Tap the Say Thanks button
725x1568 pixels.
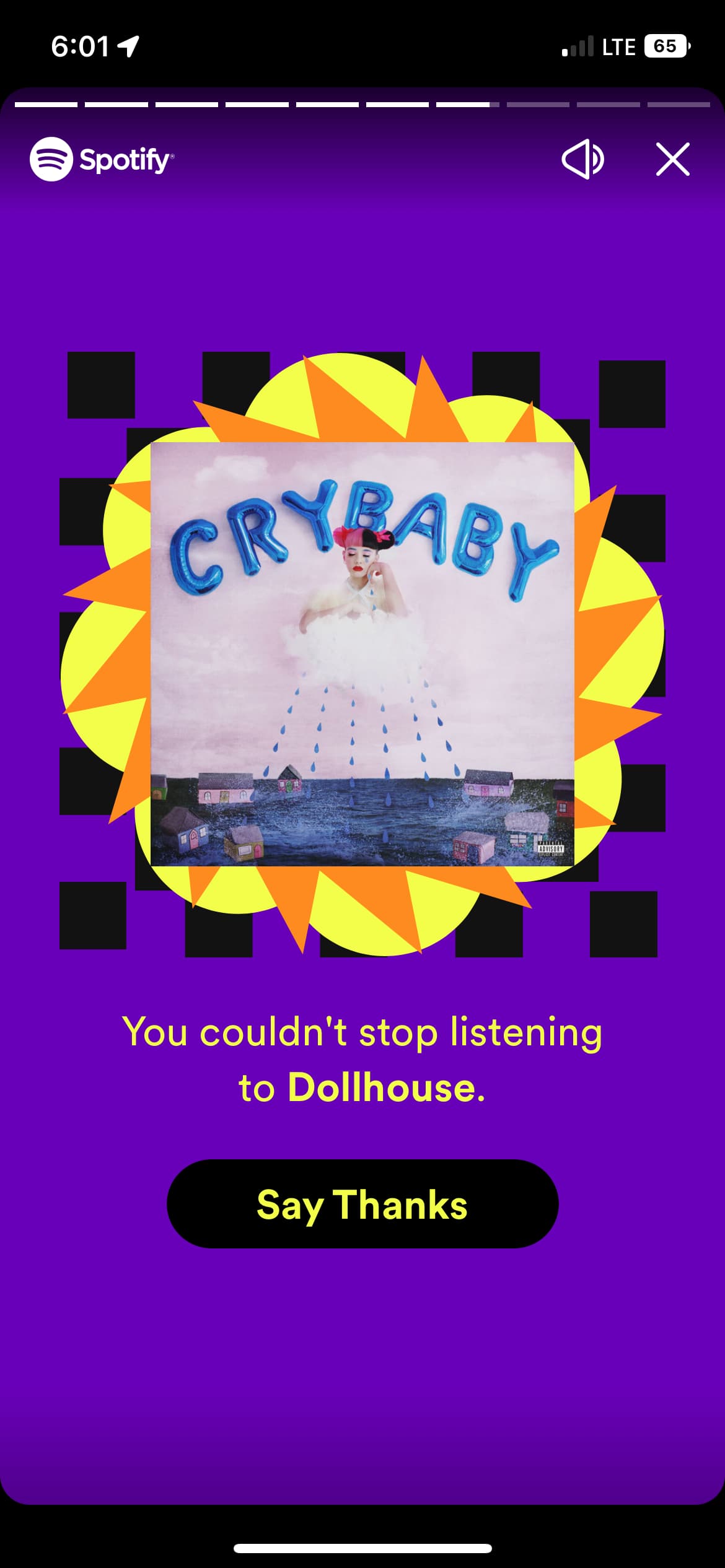click(x=362, y=1204)
